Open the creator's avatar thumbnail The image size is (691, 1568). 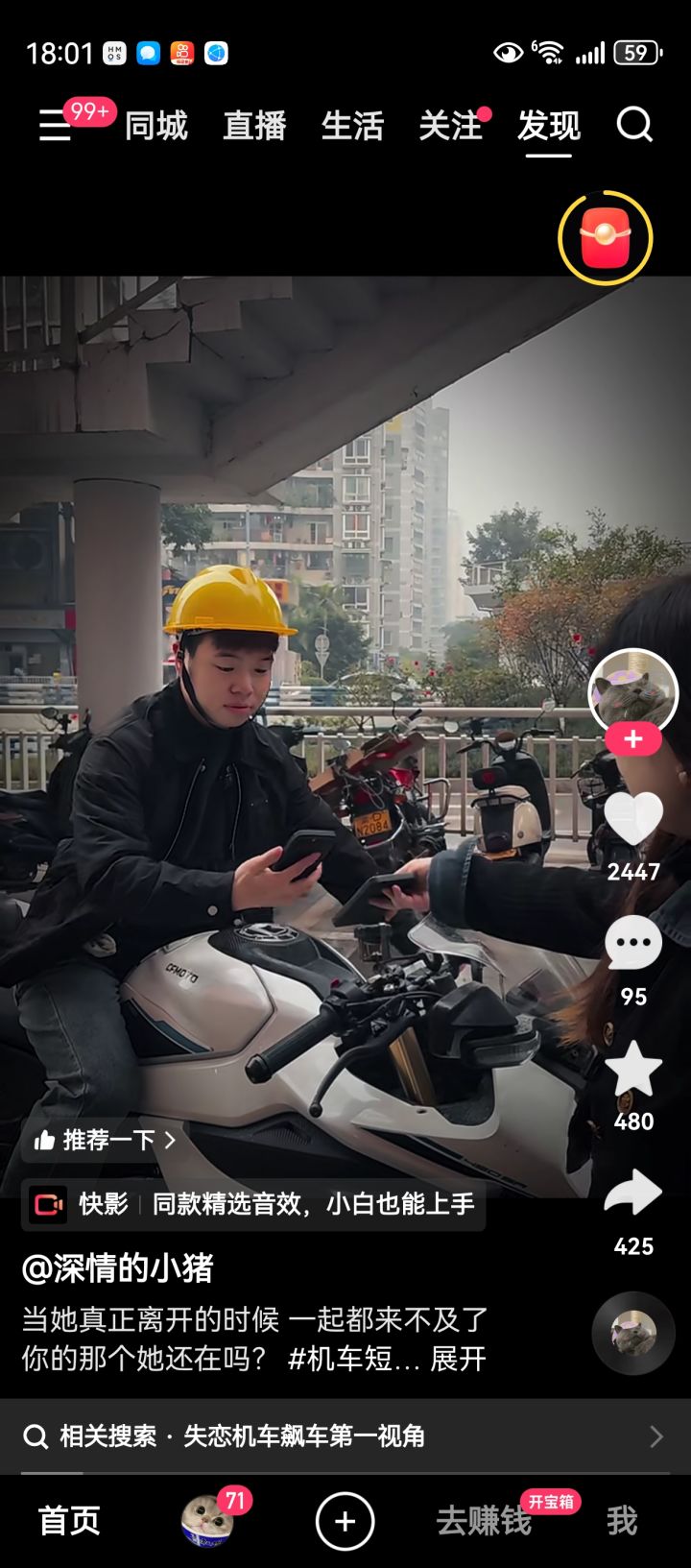(631, 686)
